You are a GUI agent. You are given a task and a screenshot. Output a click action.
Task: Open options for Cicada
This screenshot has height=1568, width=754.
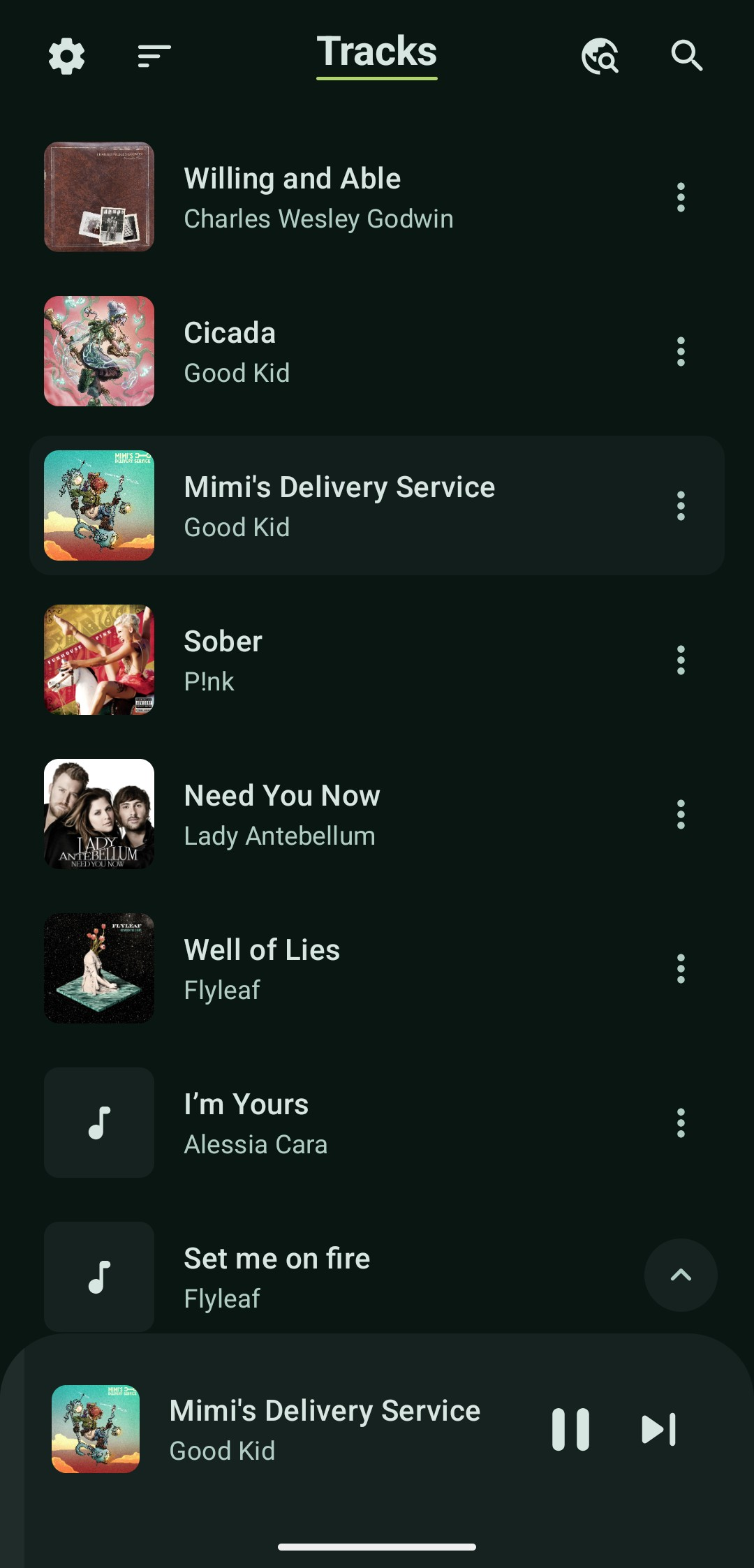(681, 351)
